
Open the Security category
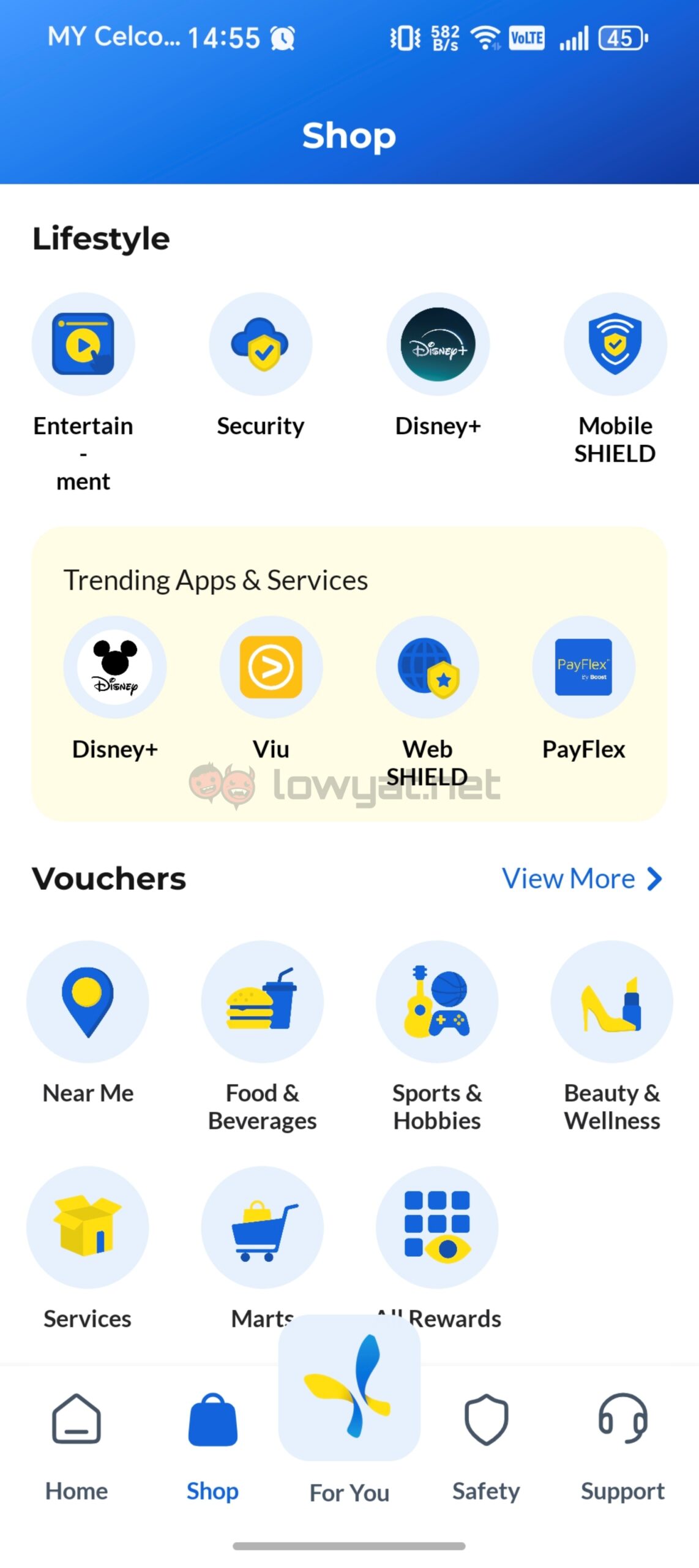click(261, 344)
